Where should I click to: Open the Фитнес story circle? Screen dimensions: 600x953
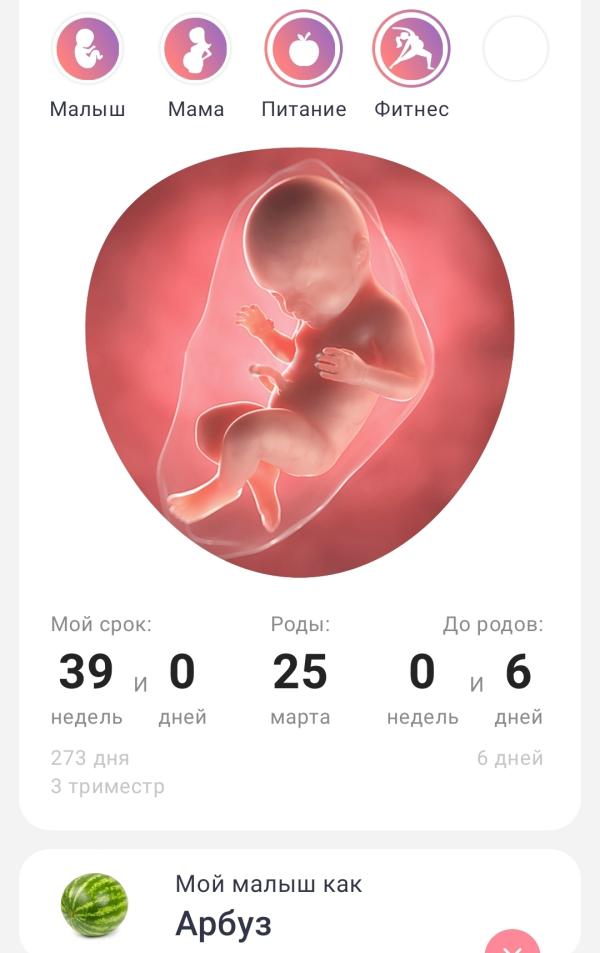[412, 49]
